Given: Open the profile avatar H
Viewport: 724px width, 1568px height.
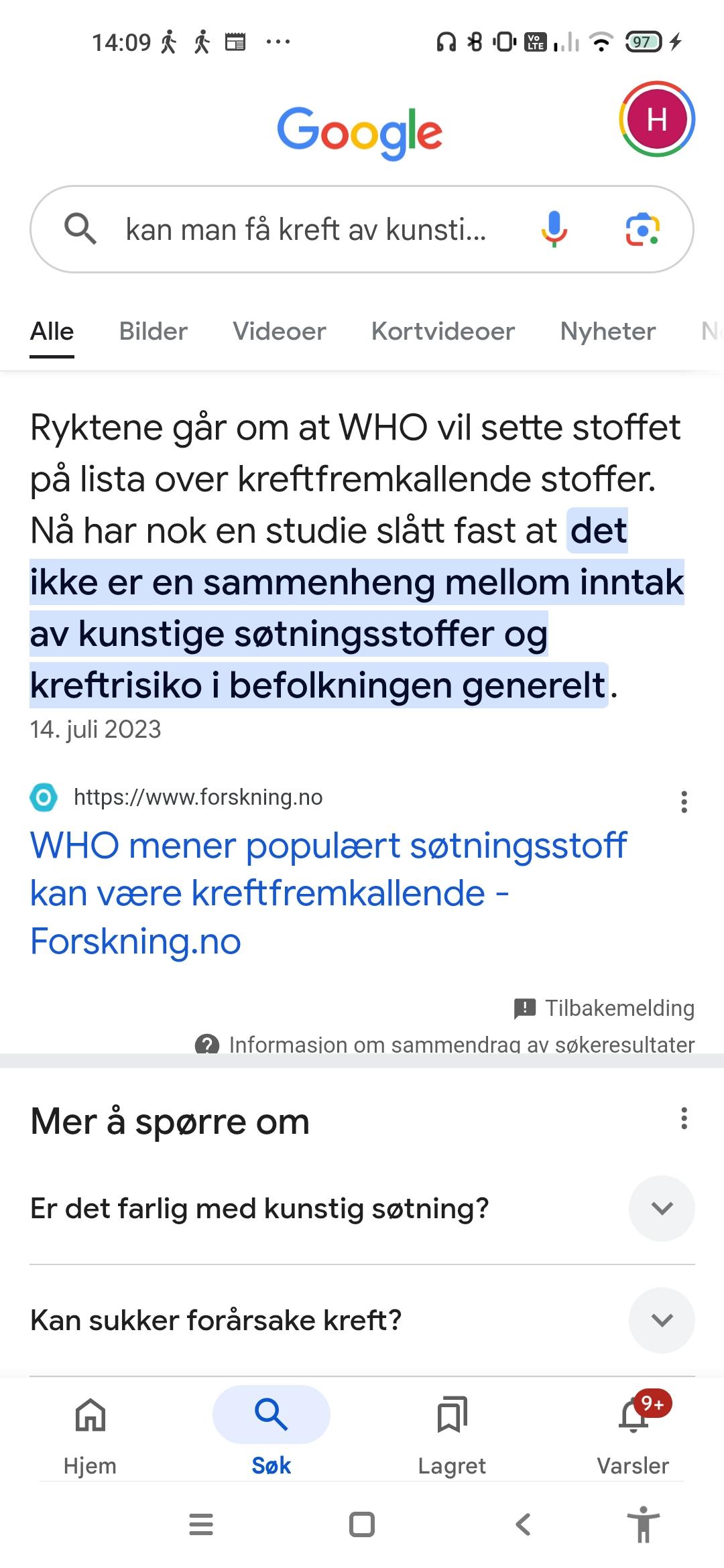Looking at the screenshot, I should pyautogui.click(x=656, y=119).
